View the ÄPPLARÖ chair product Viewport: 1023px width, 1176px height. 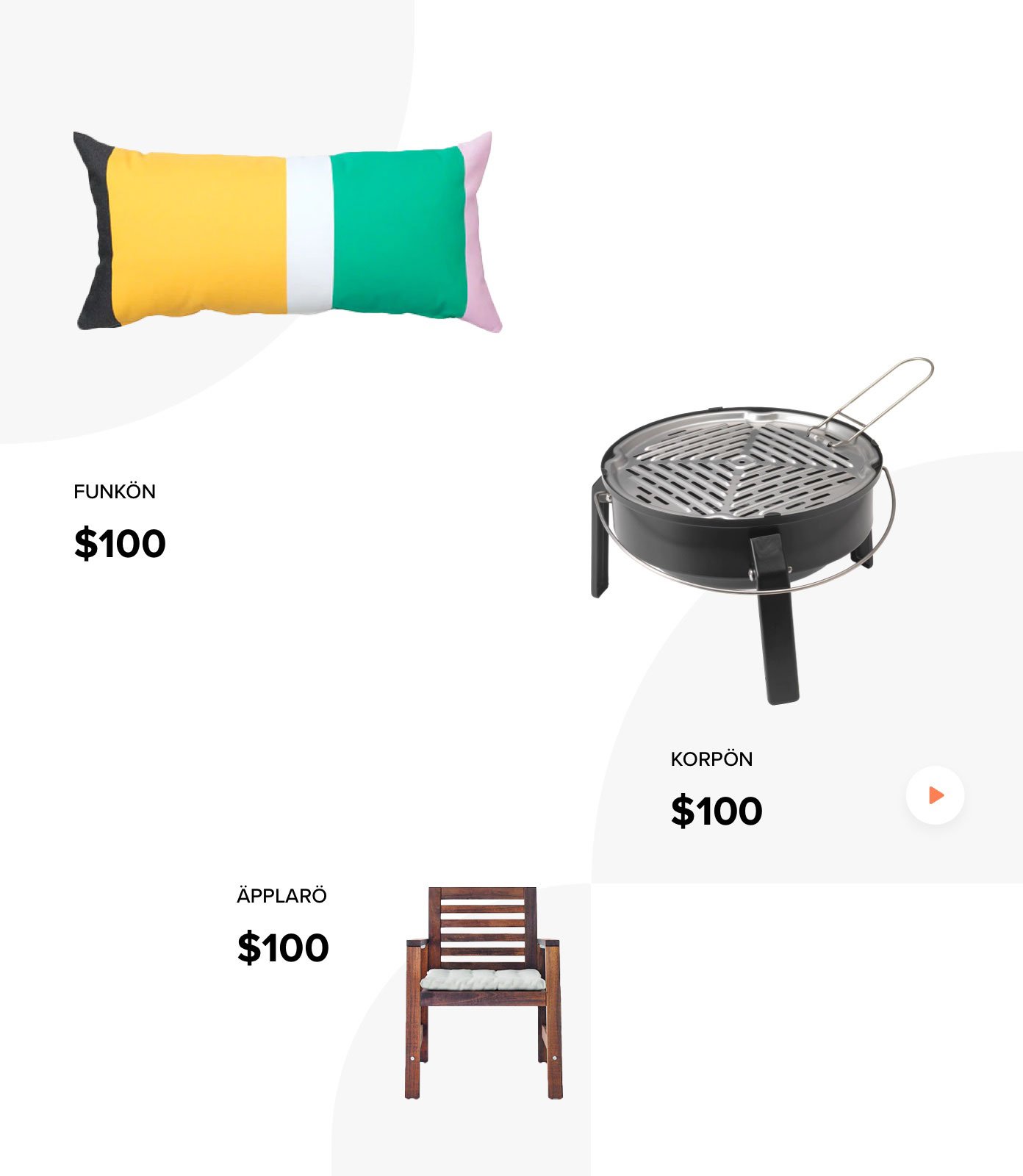[x=483, y=992]
